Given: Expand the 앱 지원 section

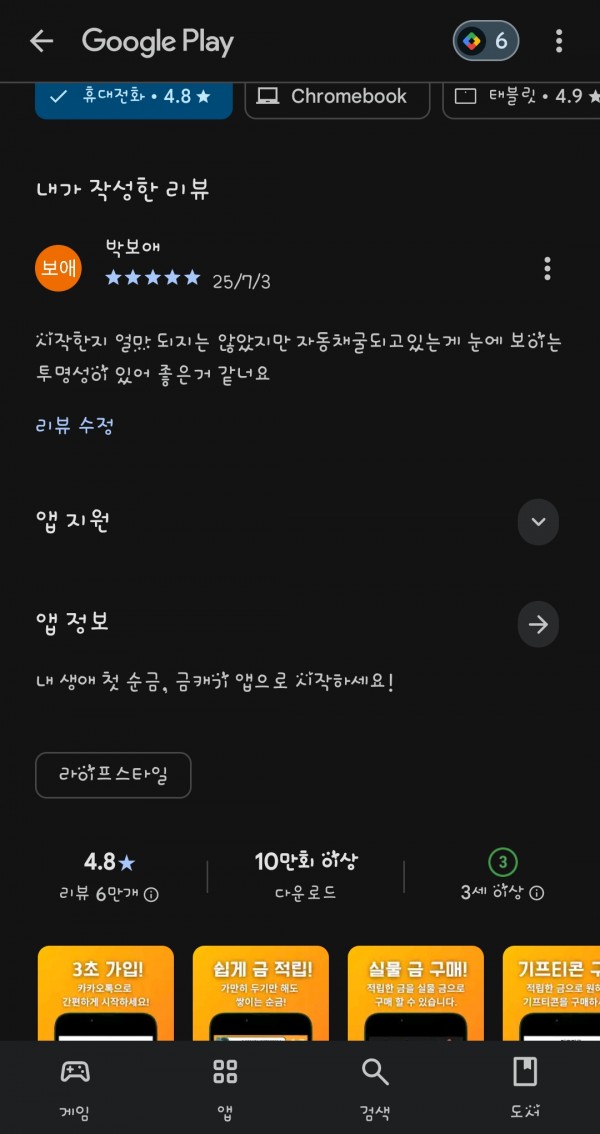Looking at the screenshot, I should [538, 522].
